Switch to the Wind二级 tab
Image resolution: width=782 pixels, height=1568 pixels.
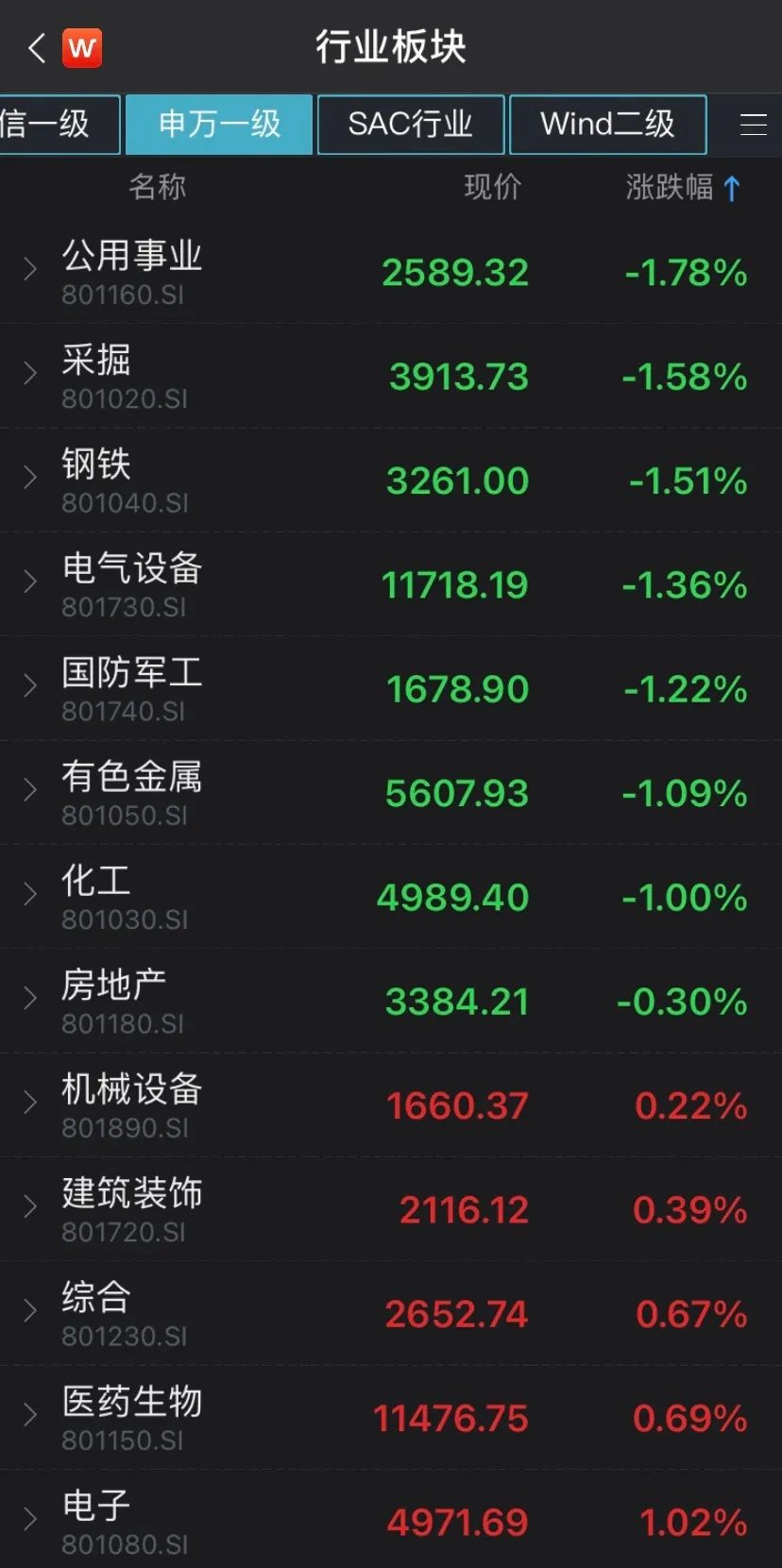[x=608, y=124]
